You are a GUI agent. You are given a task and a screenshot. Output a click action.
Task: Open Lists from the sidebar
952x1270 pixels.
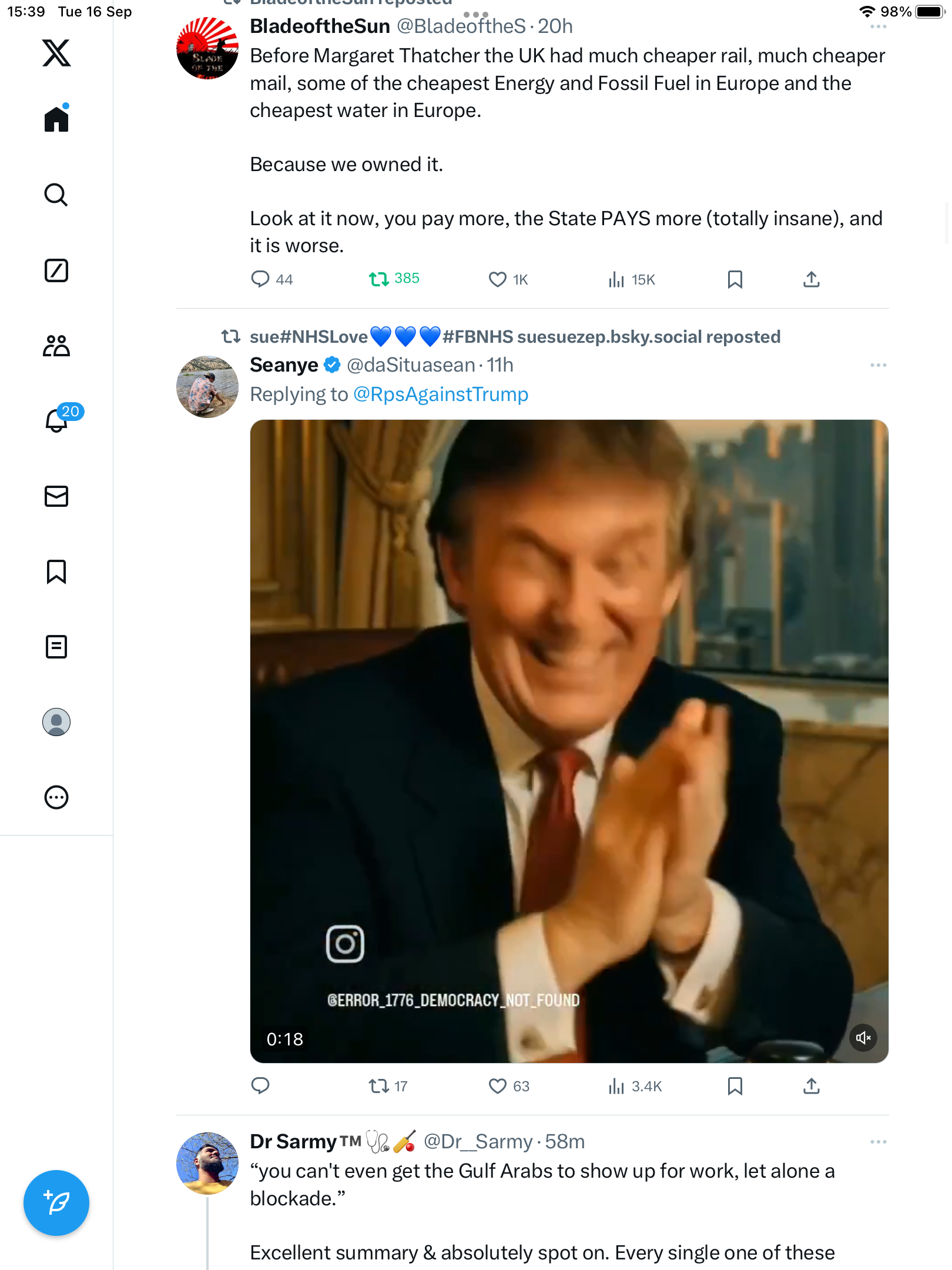point(56,647)
